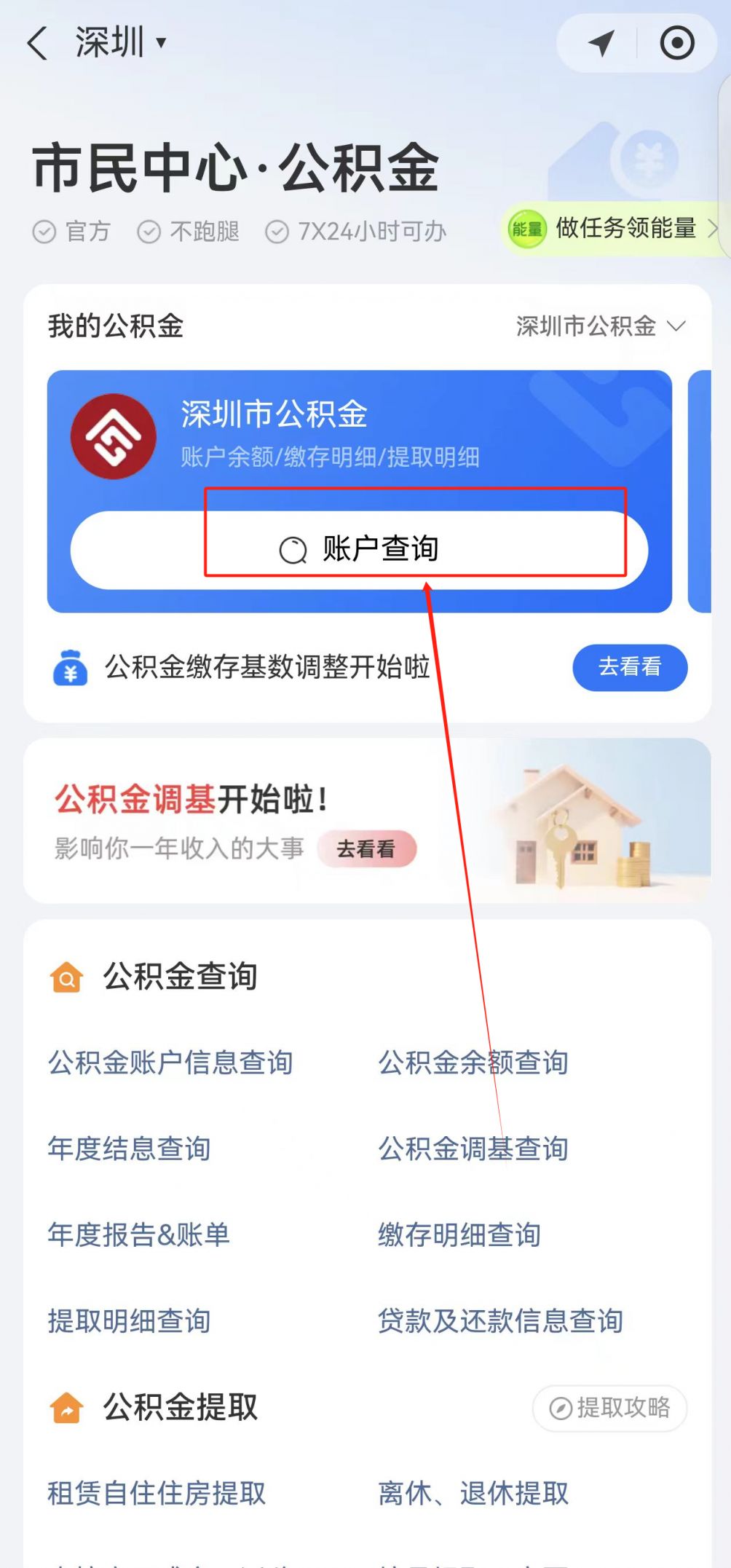Image resolution: width=731 pixels, height=1568 pixels.
Task: Open 贷款及还款信息查询
Action: [500, 1320]
